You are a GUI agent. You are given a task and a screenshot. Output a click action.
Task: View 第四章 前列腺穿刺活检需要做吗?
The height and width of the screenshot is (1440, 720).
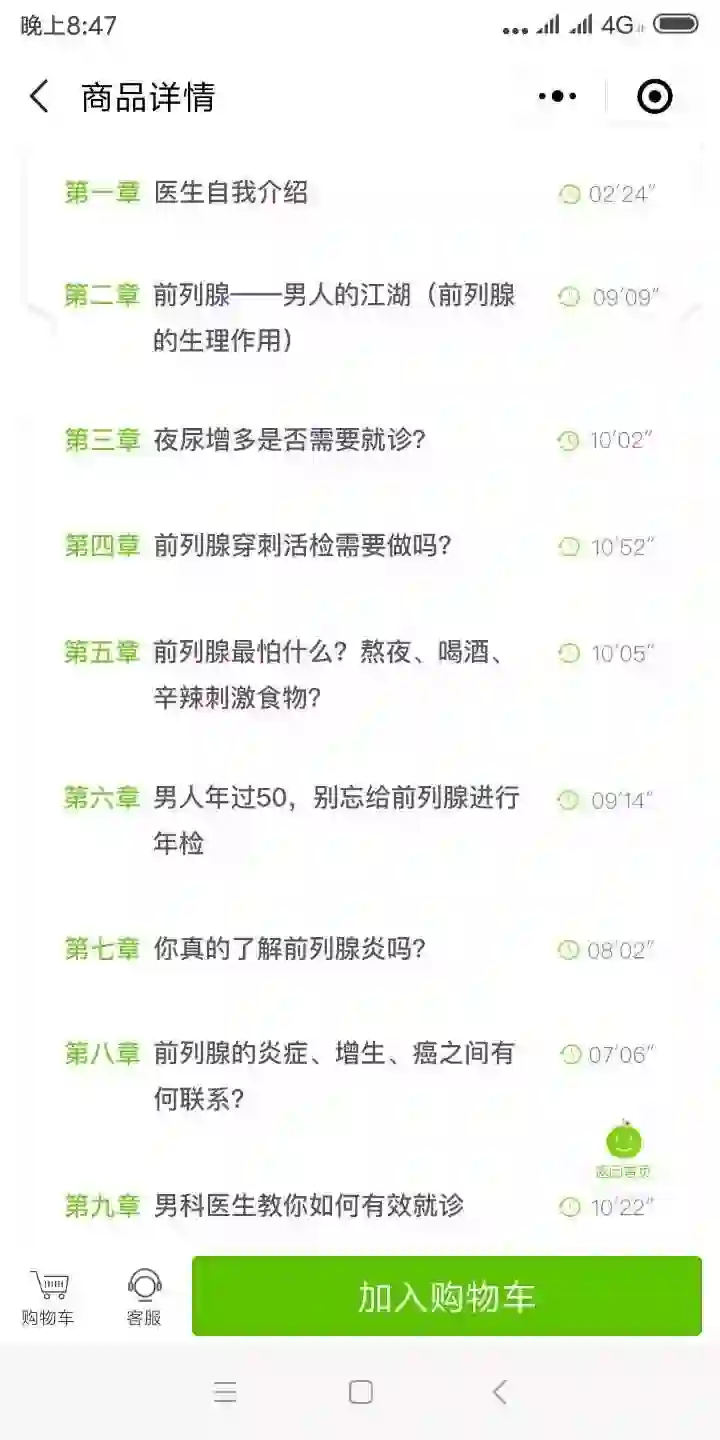(303, 546)
